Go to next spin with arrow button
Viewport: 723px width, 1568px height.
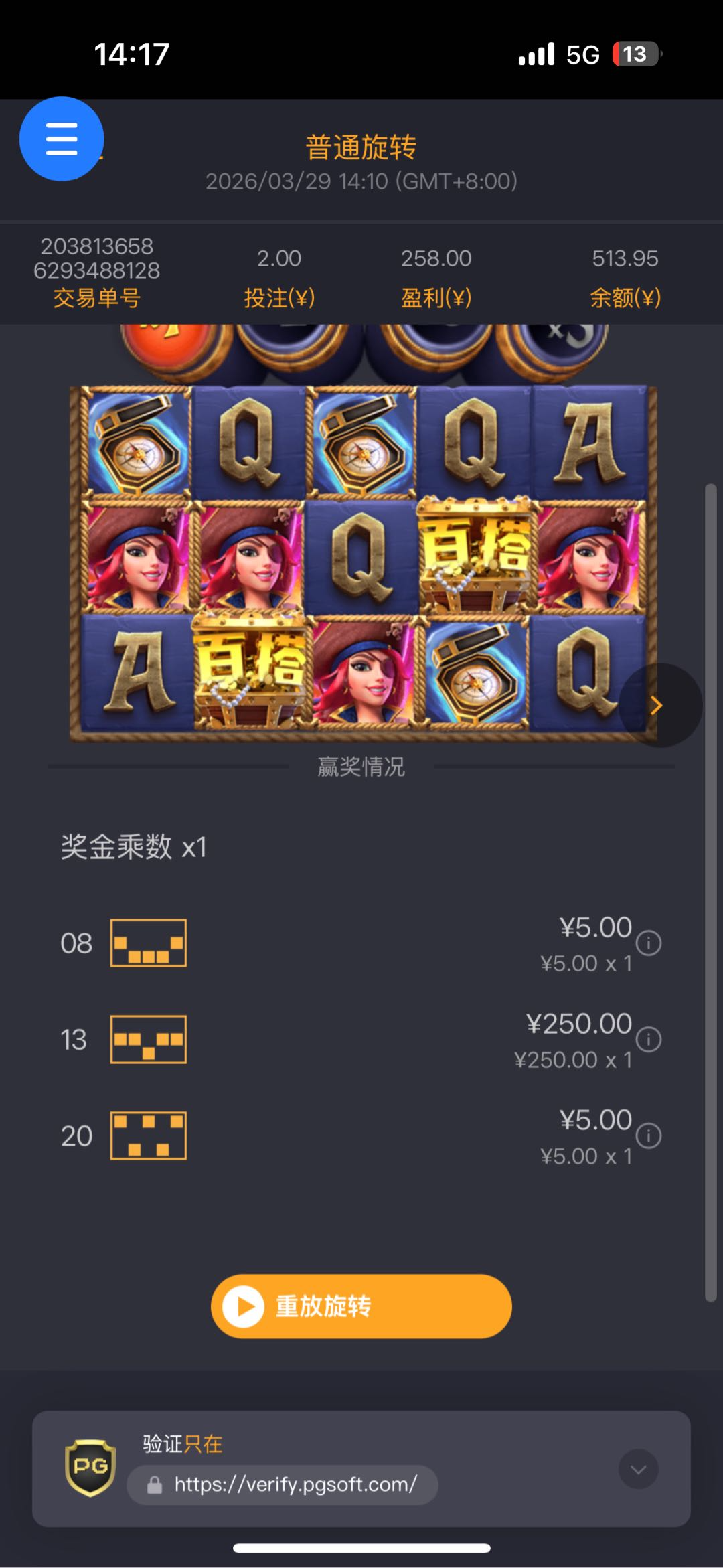tap(659, 705)
